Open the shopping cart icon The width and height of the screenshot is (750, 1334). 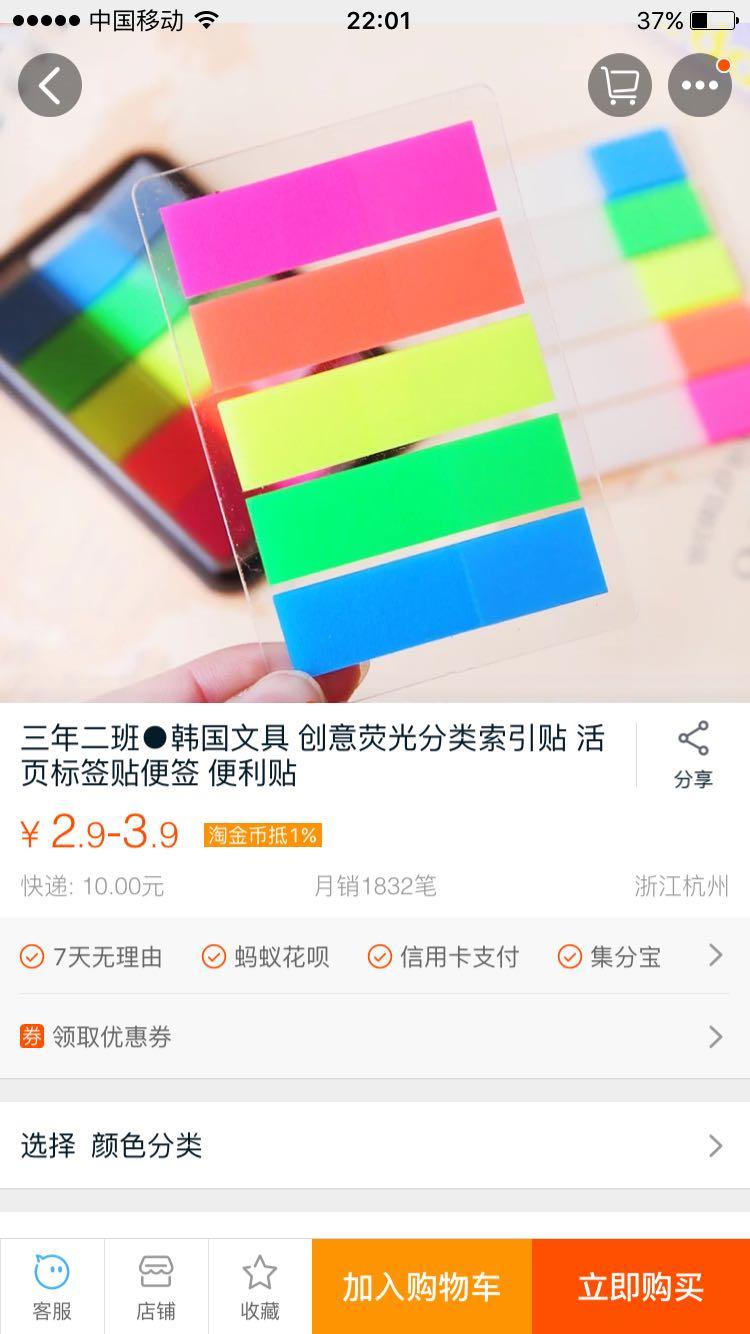point(620,85)
